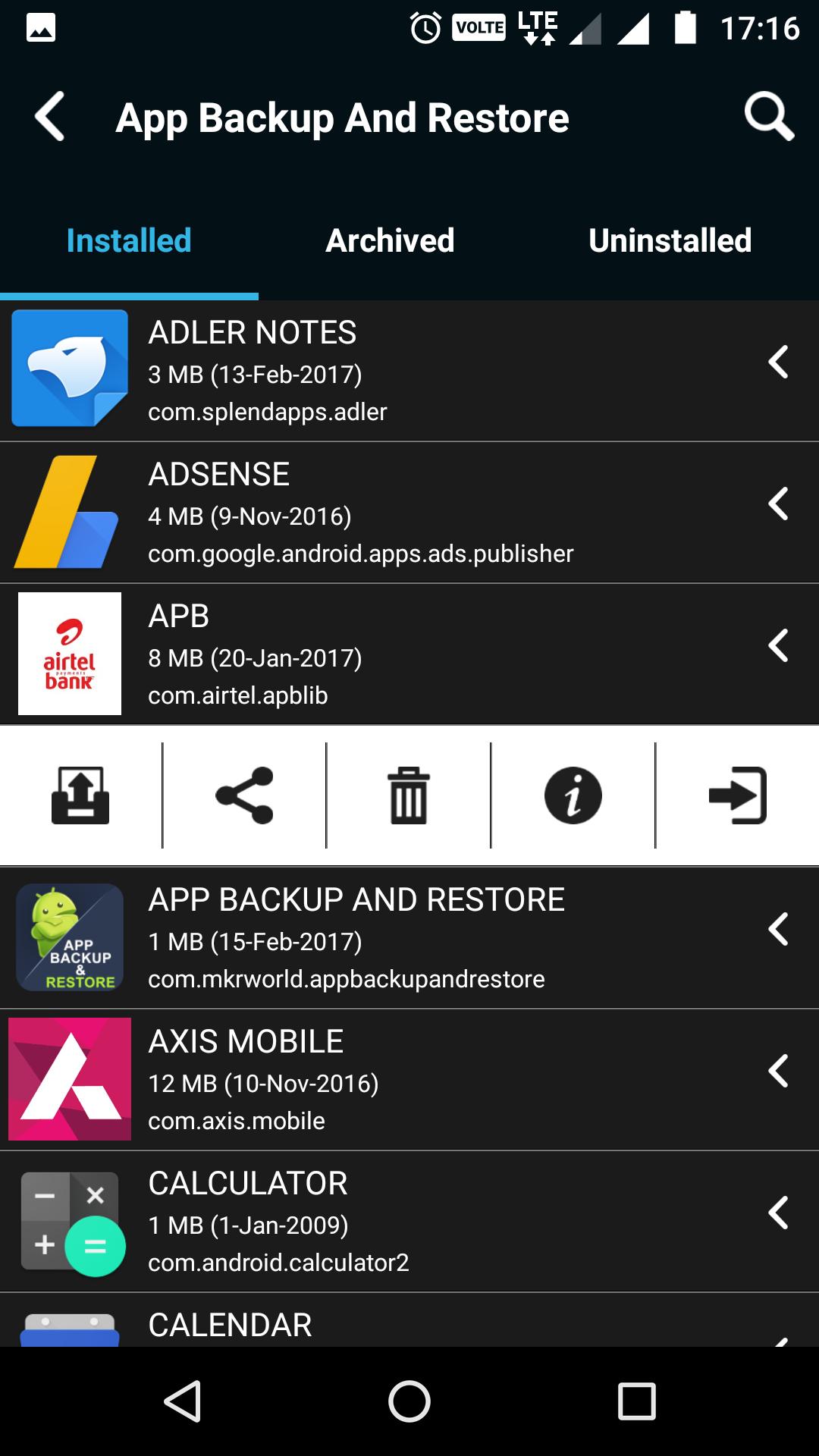This screenshot has width=819, height=1456.
Task: Click the Adler Notes app icon
Action: coord(70,369)
